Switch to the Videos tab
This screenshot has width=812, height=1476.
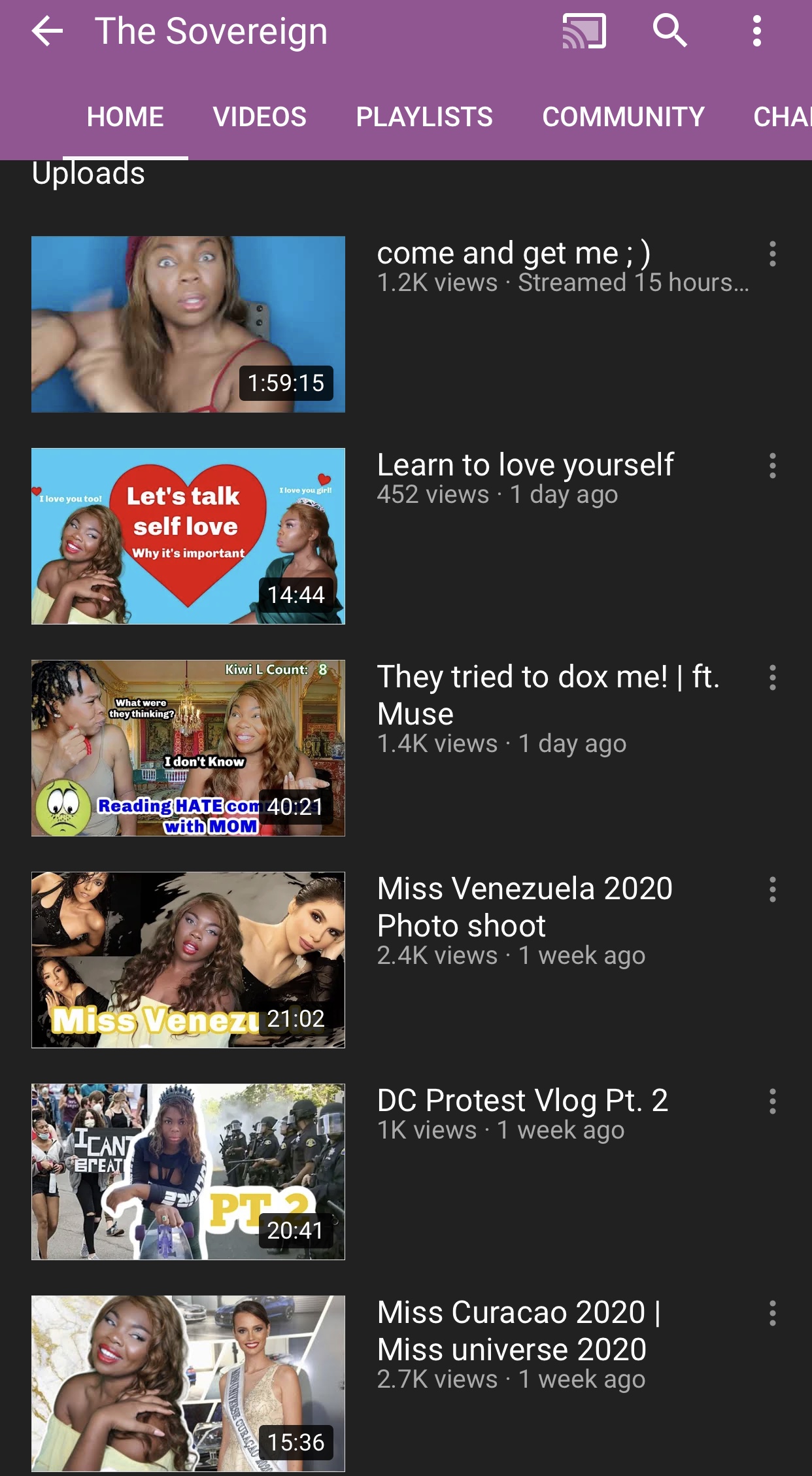260,117
